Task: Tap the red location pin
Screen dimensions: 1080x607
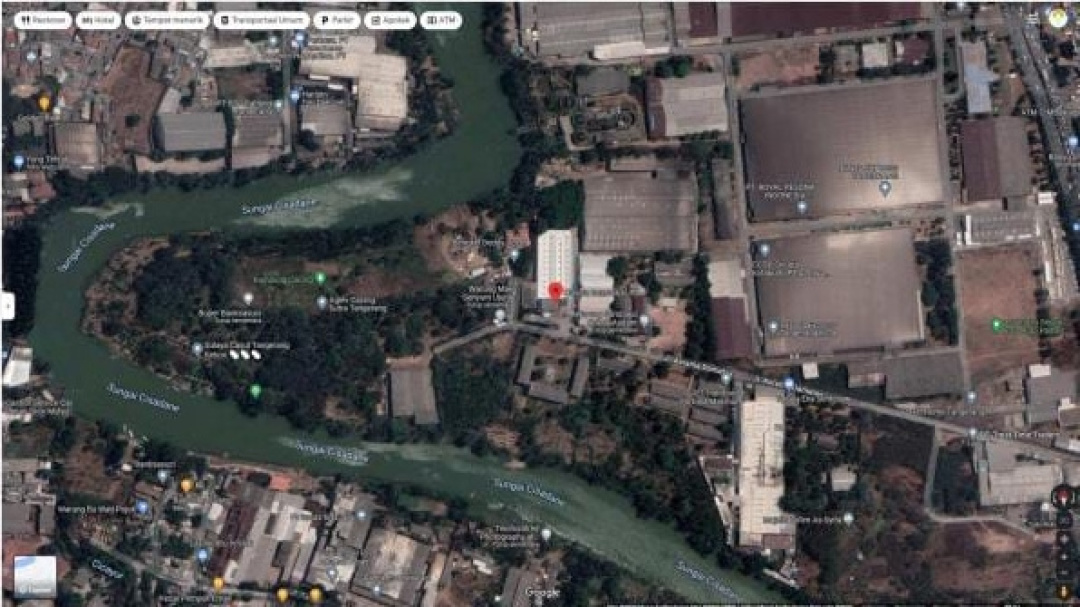Action: pyautogui.click(x=556, y=291)
